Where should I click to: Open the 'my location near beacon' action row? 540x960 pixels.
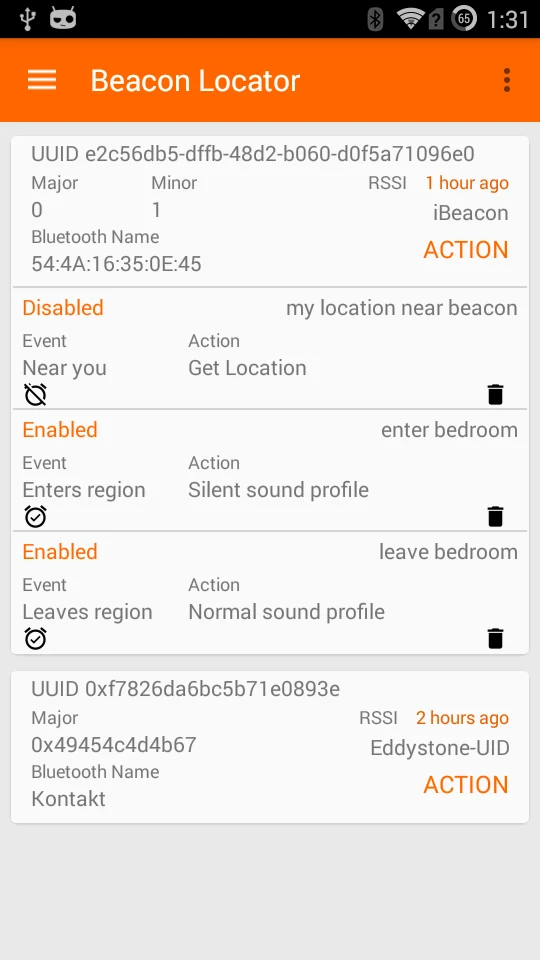point(270,348)
